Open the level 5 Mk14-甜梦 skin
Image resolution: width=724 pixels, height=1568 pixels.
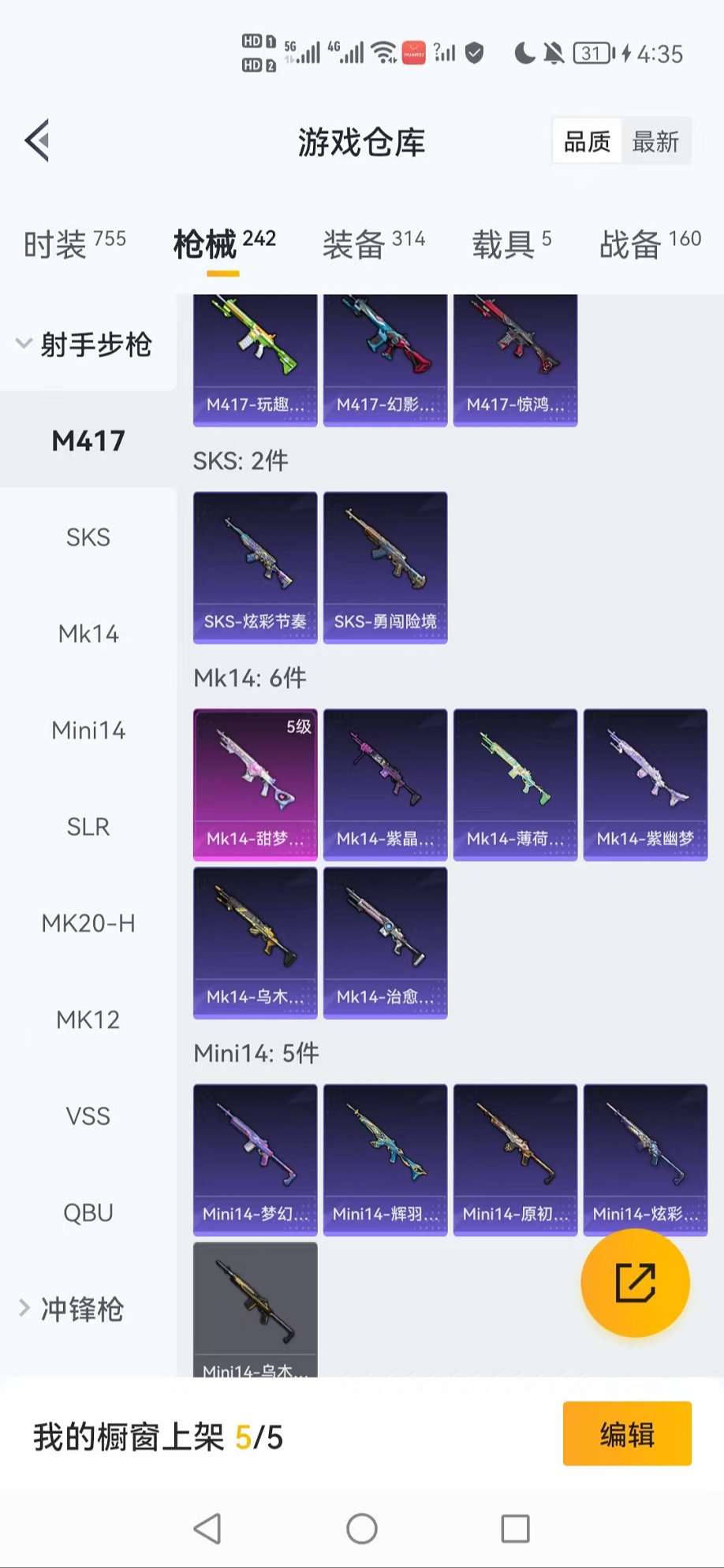coord(256,784)
